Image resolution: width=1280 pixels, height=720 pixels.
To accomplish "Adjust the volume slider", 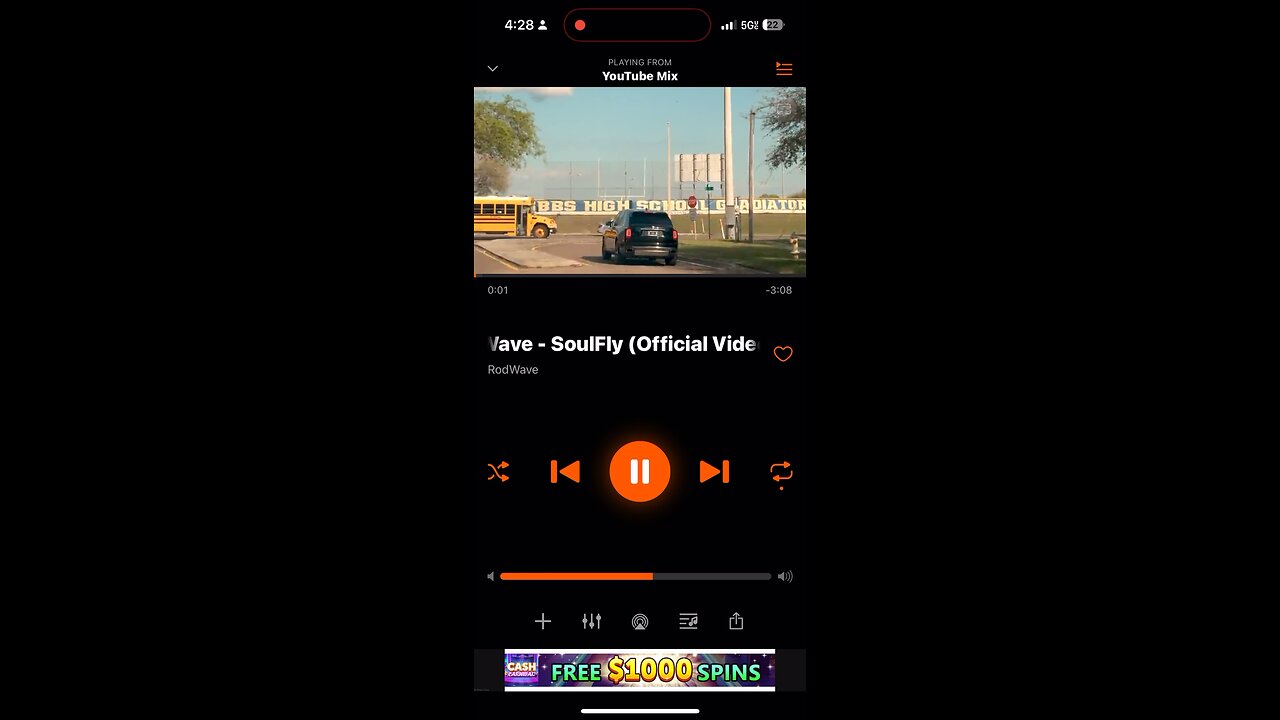I will tap(636, 576).
